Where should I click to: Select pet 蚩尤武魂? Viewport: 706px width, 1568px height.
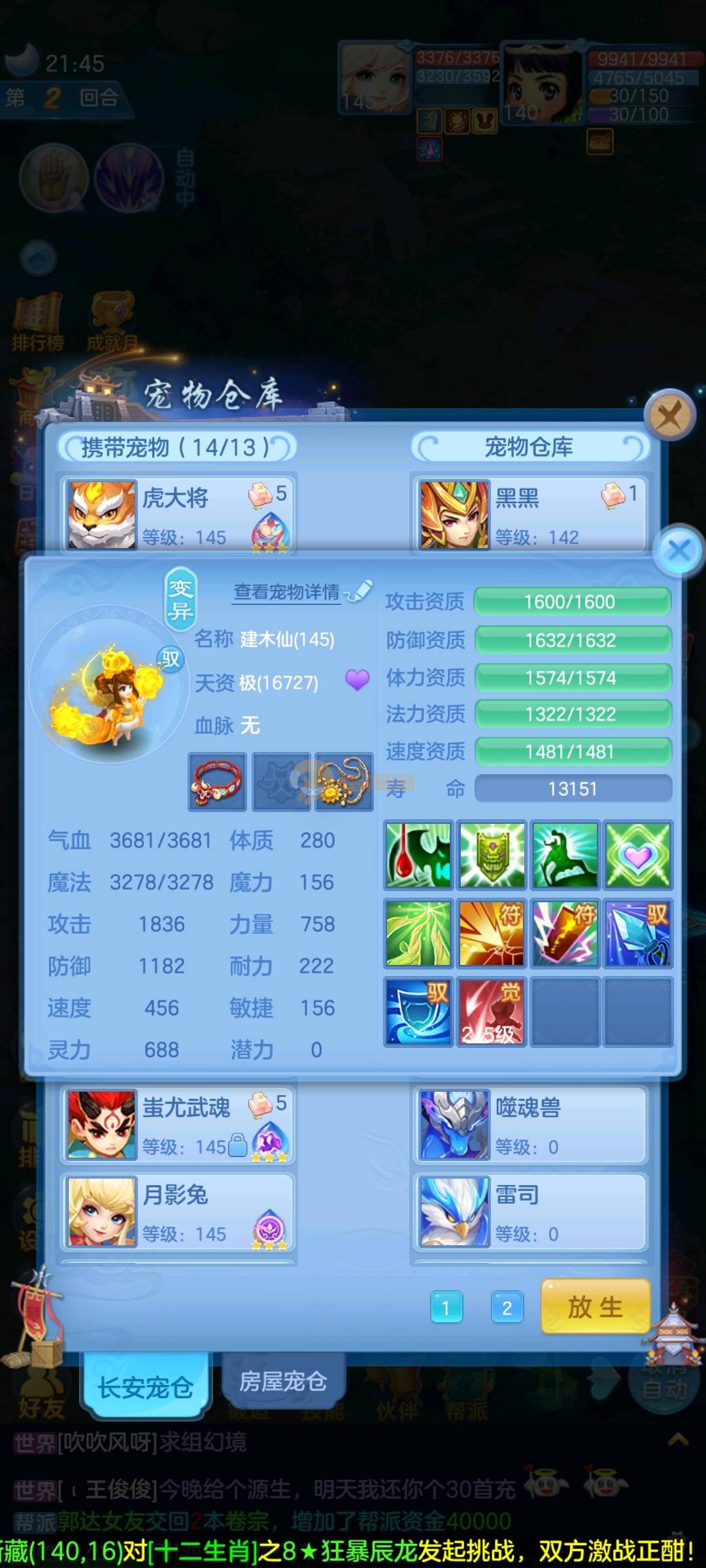tap(178, 1124)
